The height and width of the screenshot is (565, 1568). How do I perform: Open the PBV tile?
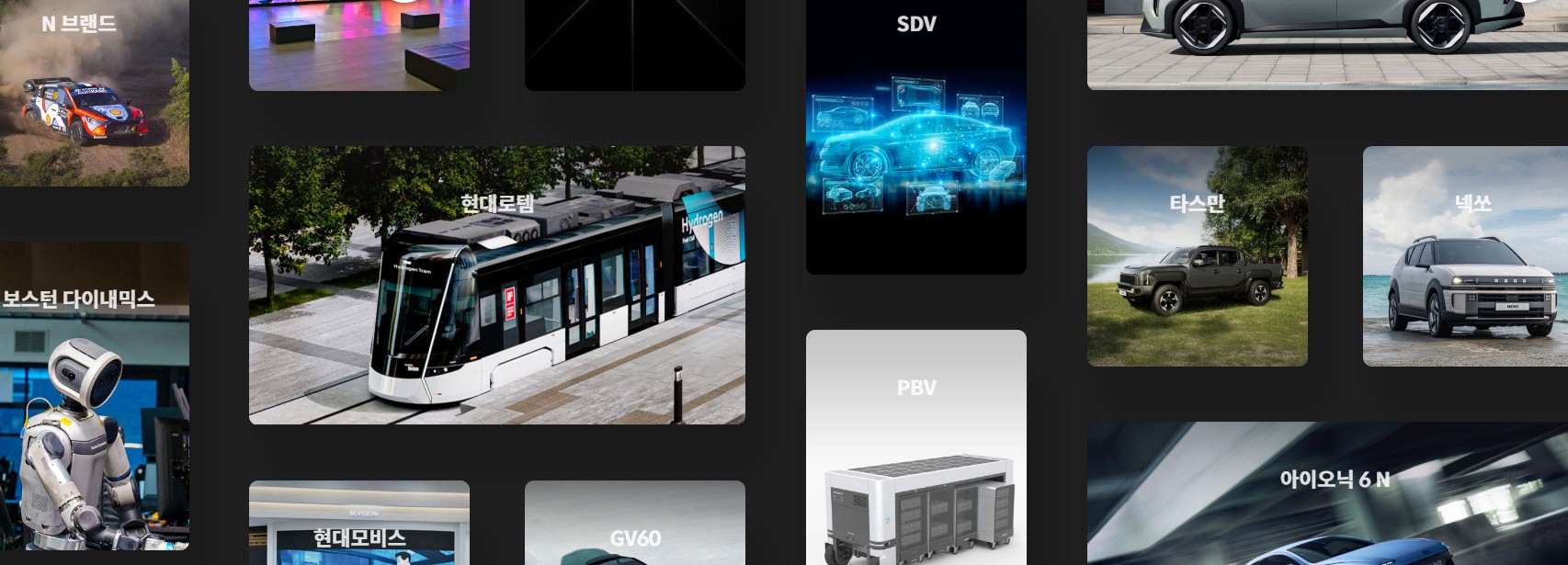tap(915, 450)
